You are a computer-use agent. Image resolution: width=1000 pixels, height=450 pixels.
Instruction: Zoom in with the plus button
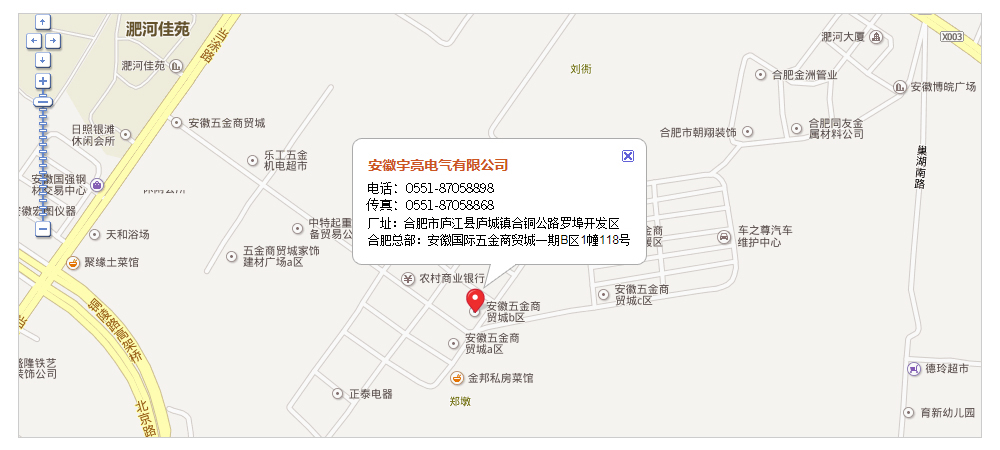point(43,81)
